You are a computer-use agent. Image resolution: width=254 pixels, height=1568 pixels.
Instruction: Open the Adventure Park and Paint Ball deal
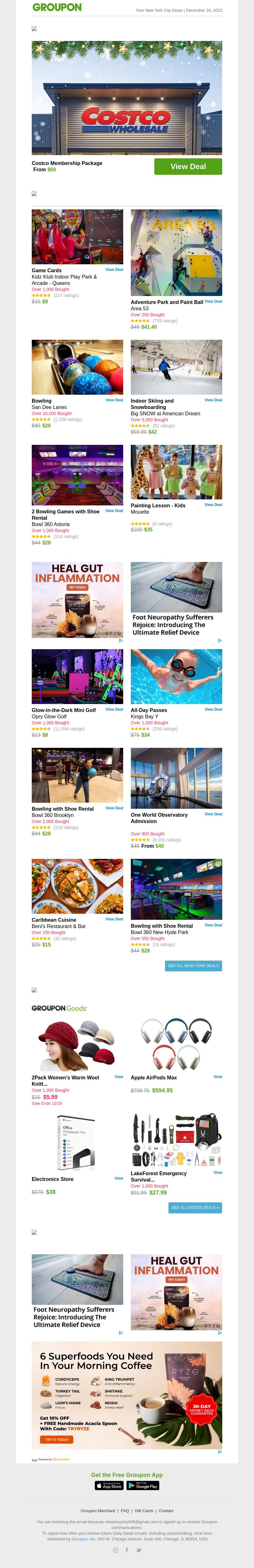176,253
